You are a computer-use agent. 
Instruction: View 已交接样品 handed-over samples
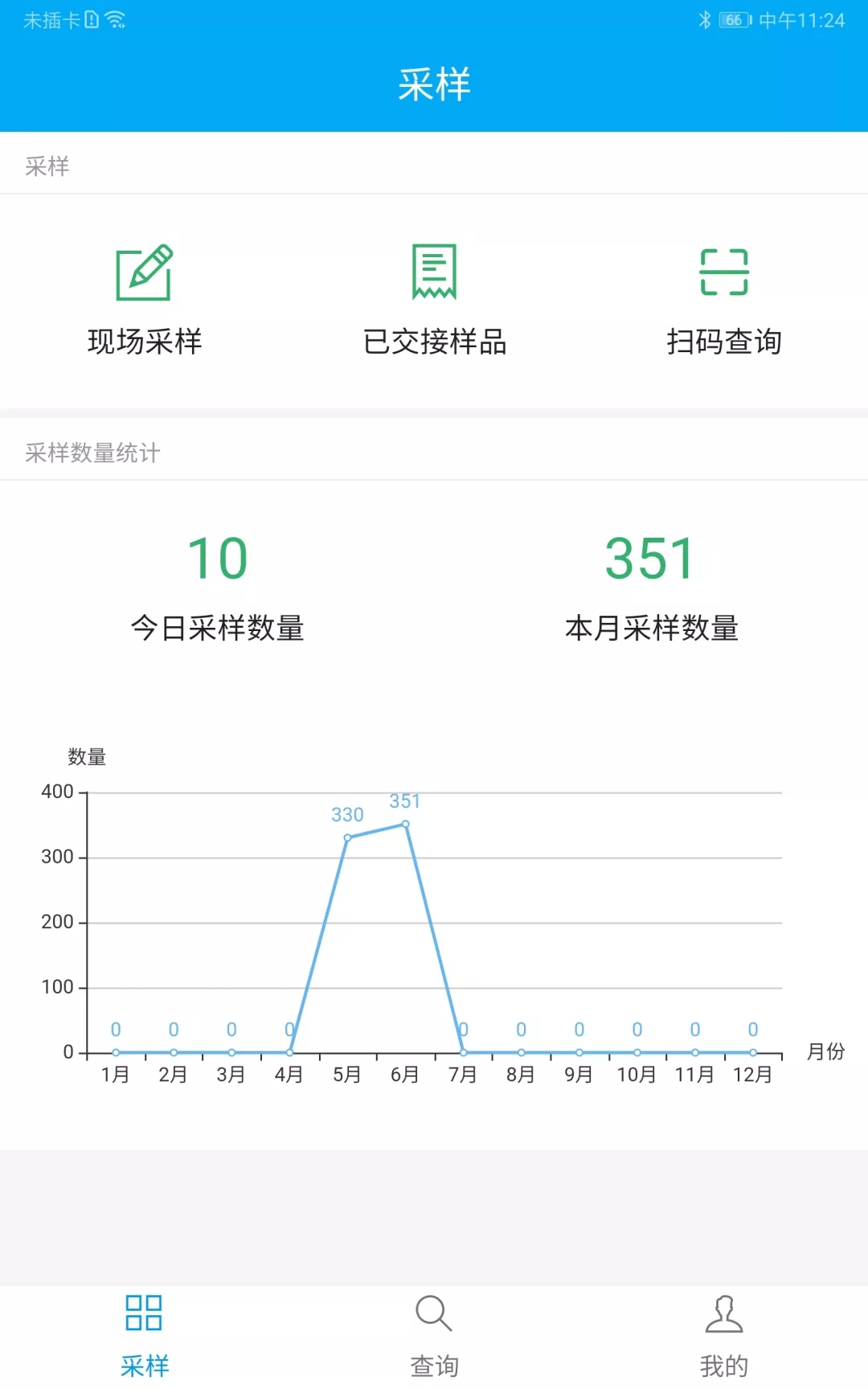click(434, 299)
